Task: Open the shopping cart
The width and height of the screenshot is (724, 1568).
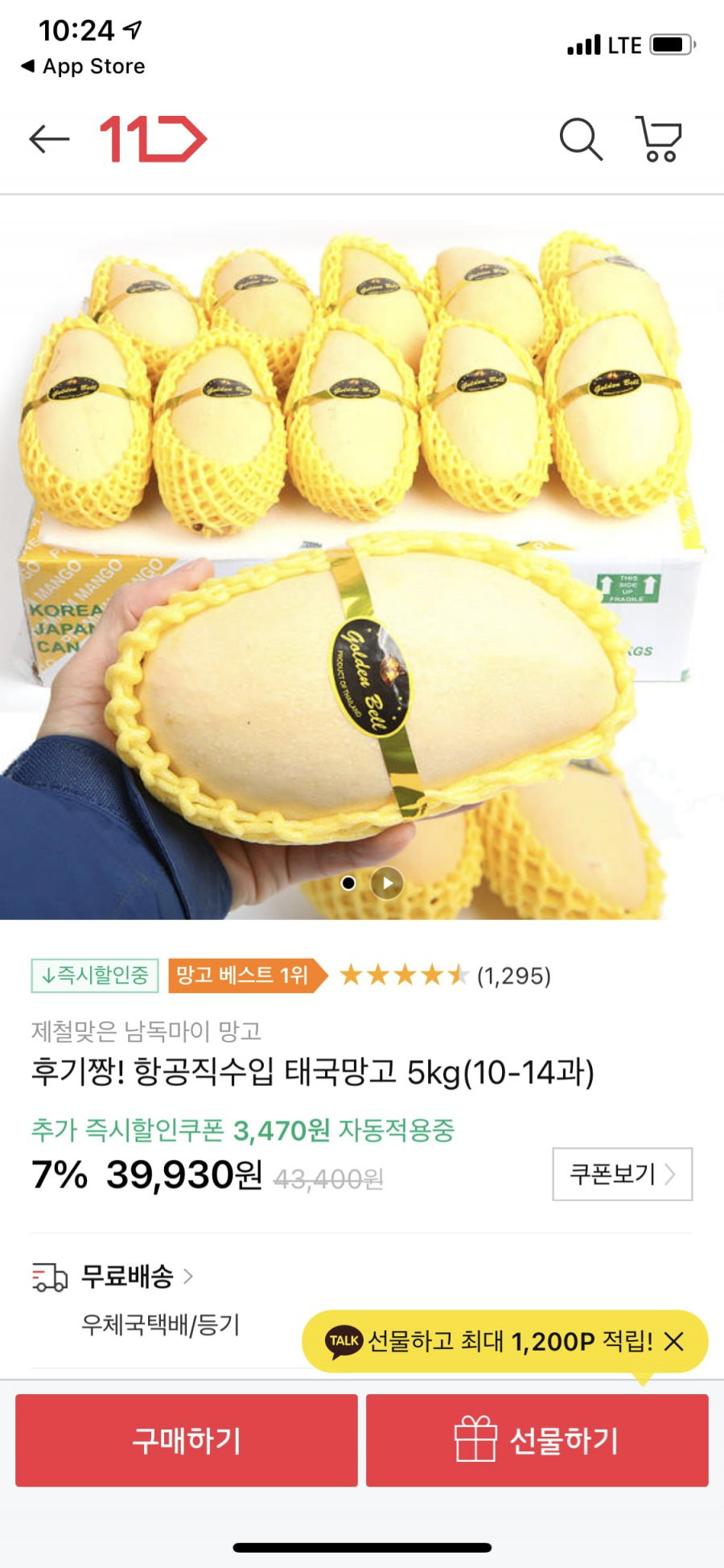Action: coord(659,139)
